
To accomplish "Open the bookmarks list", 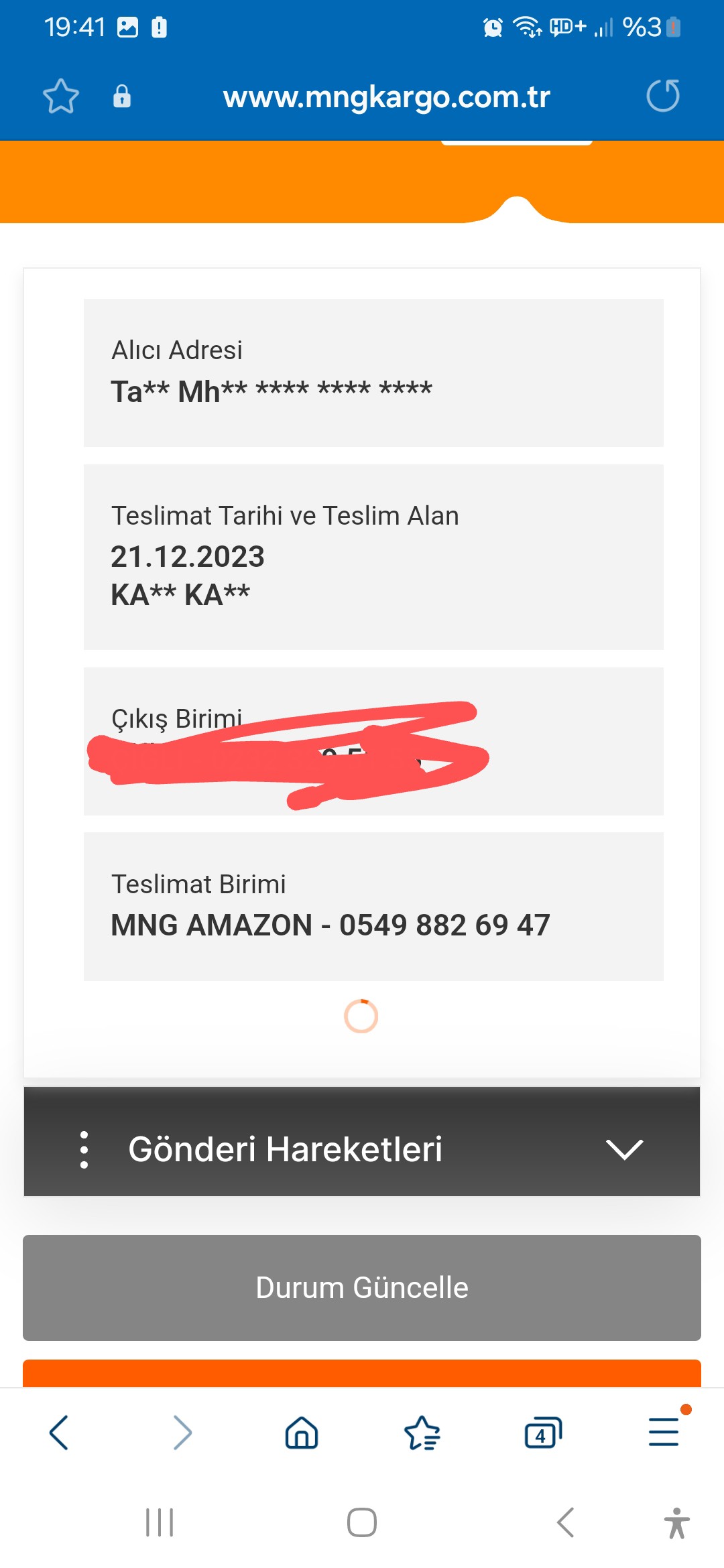I will (422, 1433).
